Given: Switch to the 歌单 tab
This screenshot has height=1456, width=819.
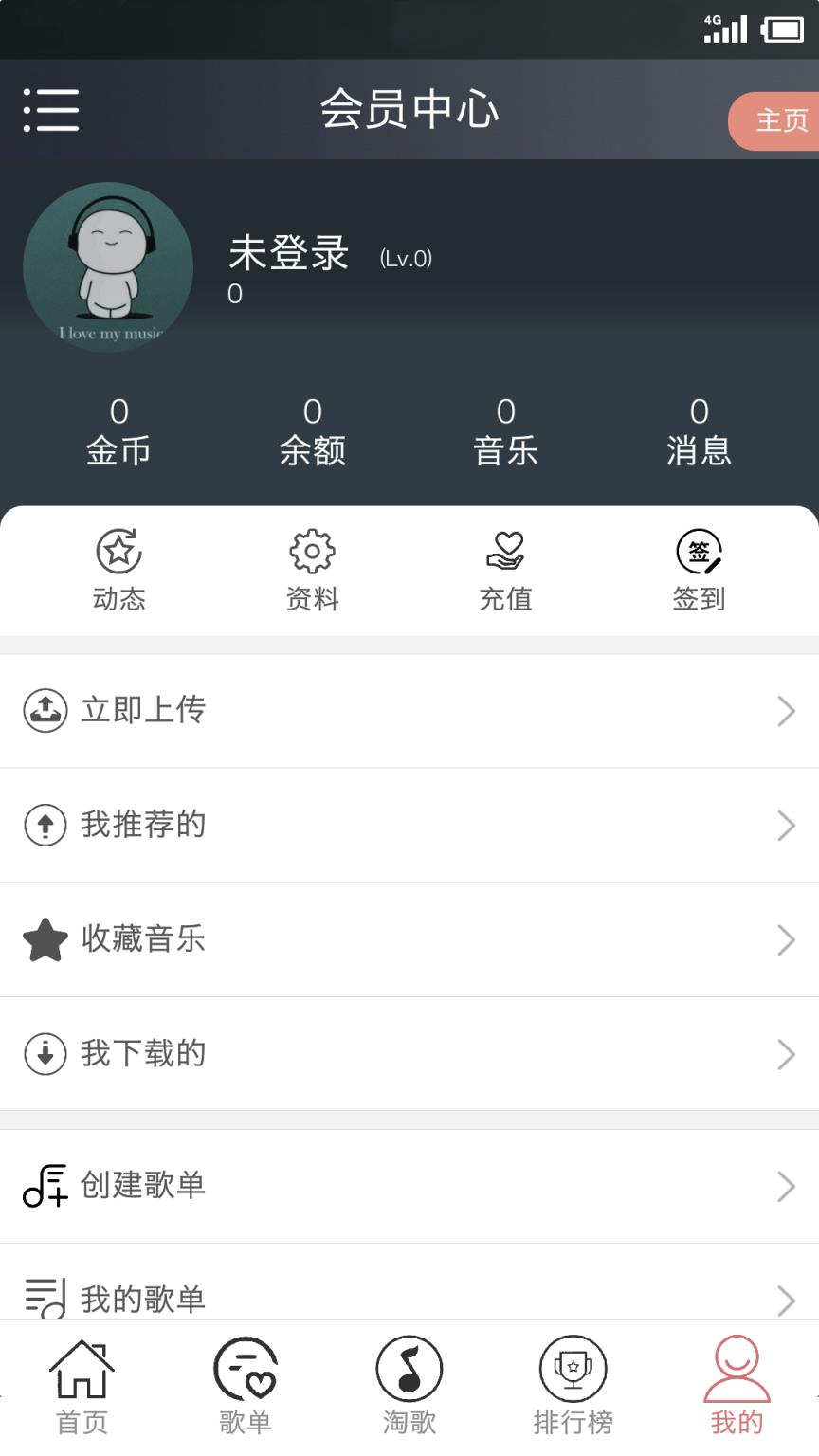Looking at the screenshot, I should pos(244,1384).
